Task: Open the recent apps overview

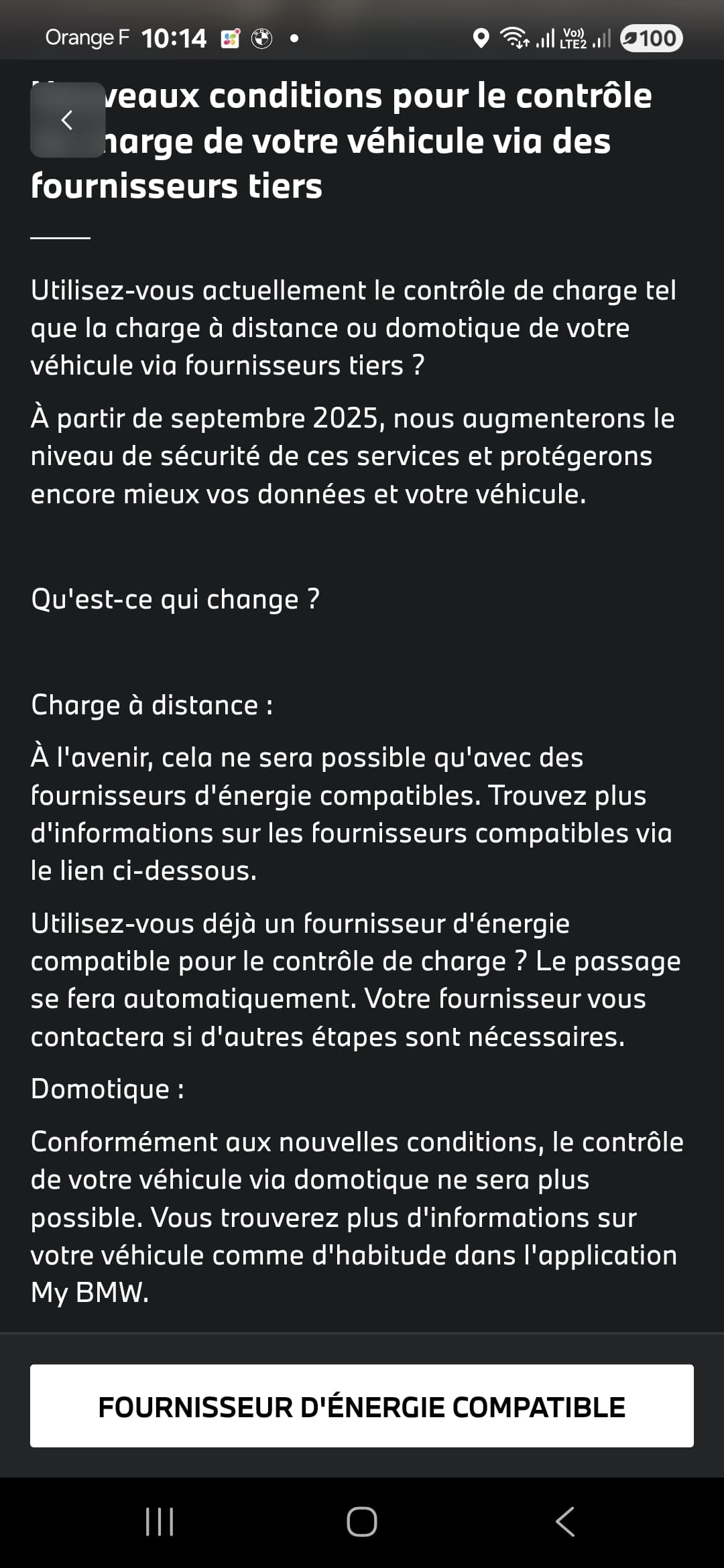Action: [x=160, y=1522]
